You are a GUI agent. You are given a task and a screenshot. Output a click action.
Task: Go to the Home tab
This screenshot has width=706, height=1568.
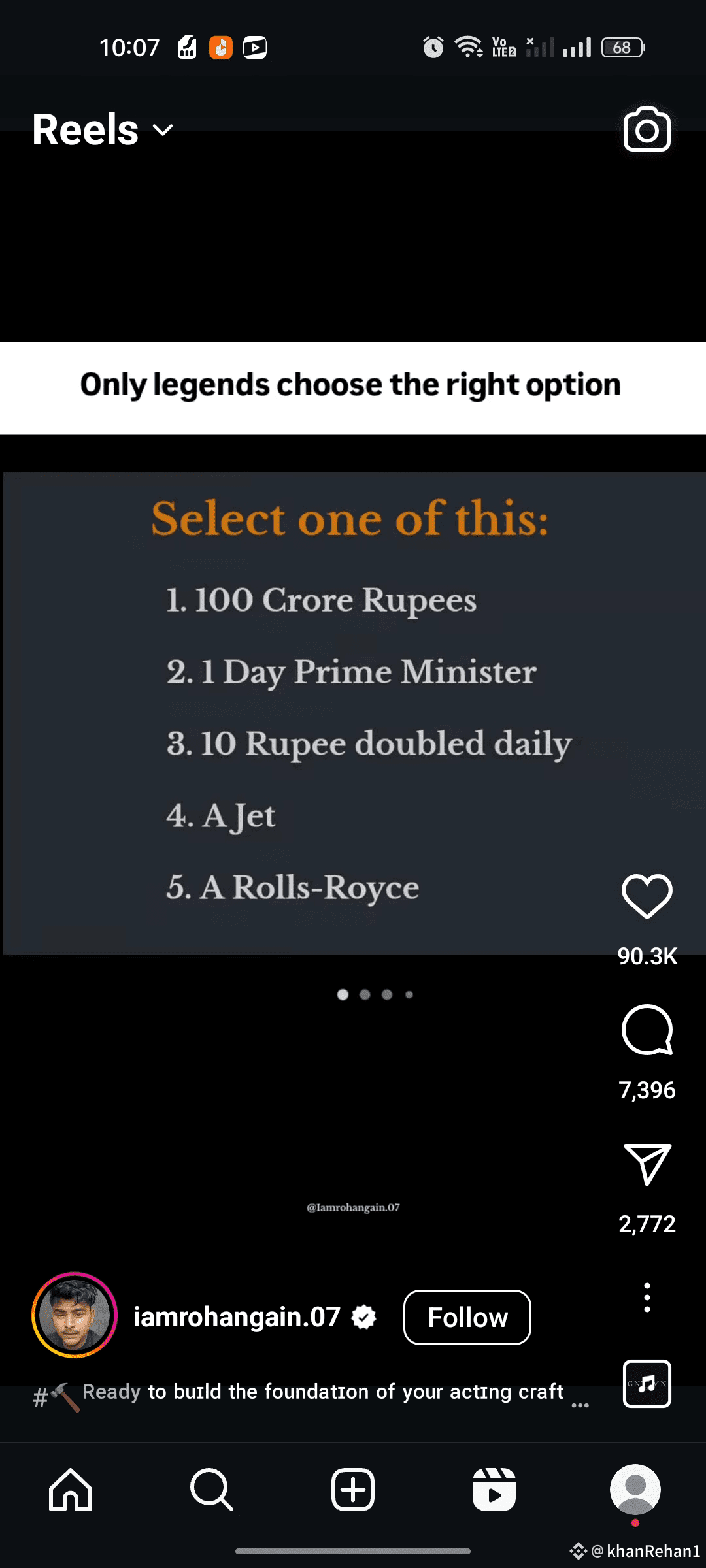[71, 1490]
